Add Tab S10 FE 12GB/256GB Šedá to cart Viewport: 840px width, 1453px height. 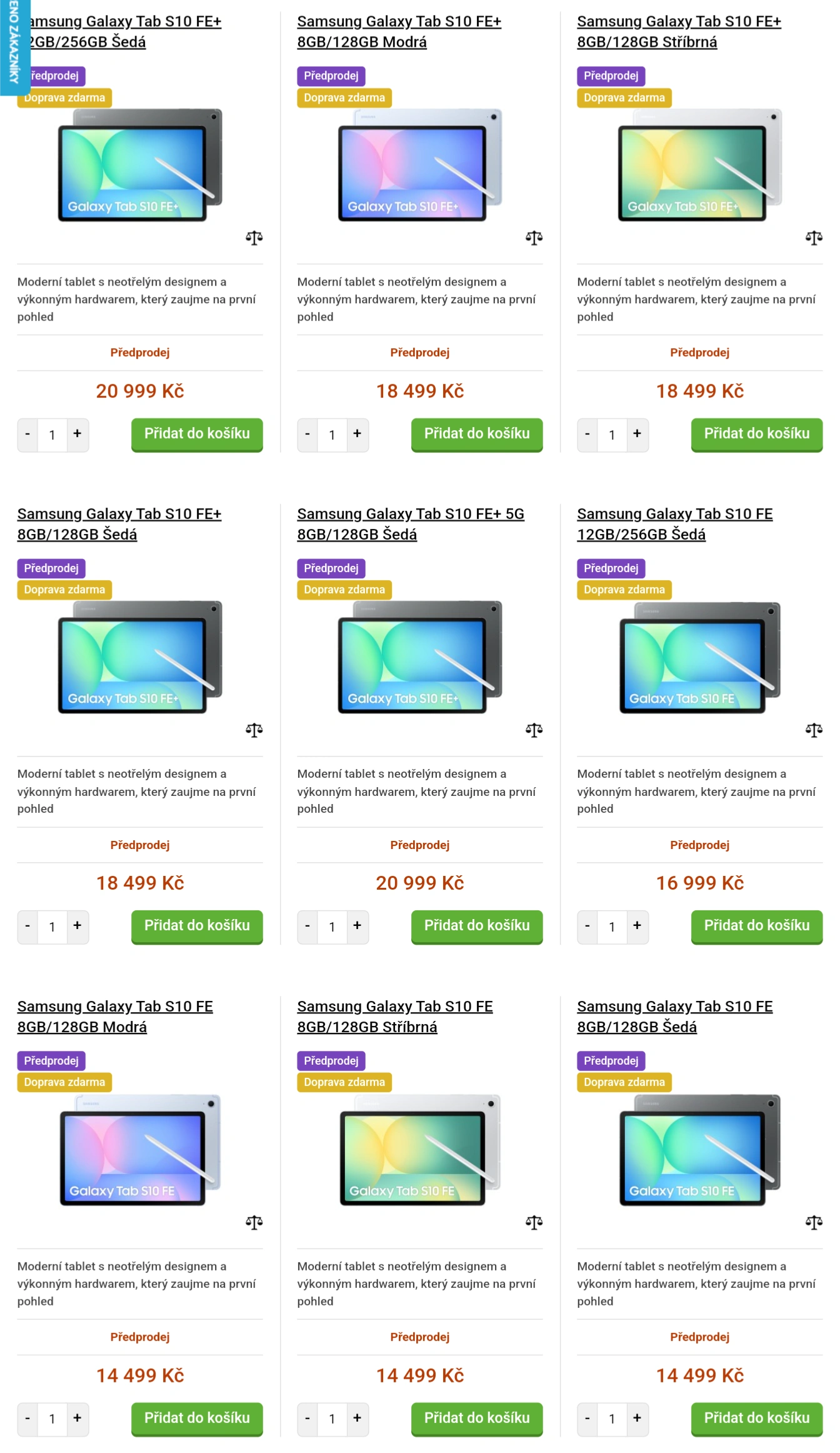click(x=756, y=926)
